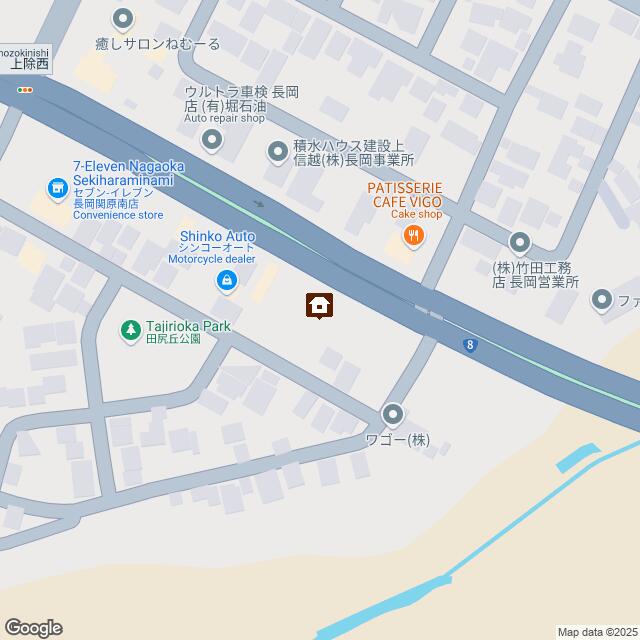Open the 7-Eleven Nagaoka Sekiharaminami marker

point(58,186)
